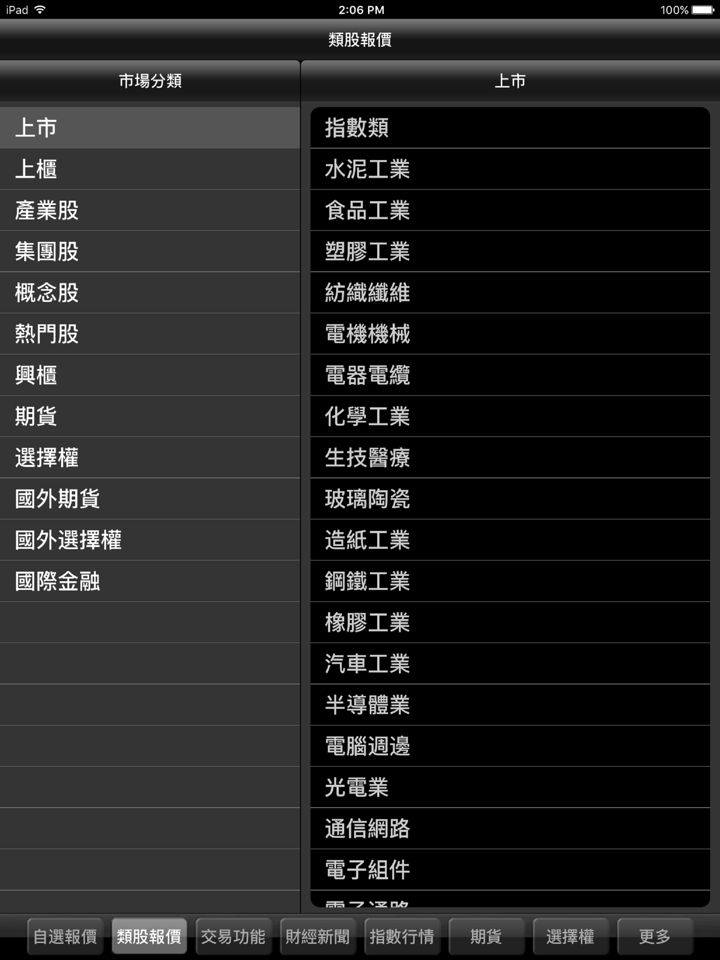Open the 半導體業 sector
This screenshot has height=960, width=720.
[510, 704]
